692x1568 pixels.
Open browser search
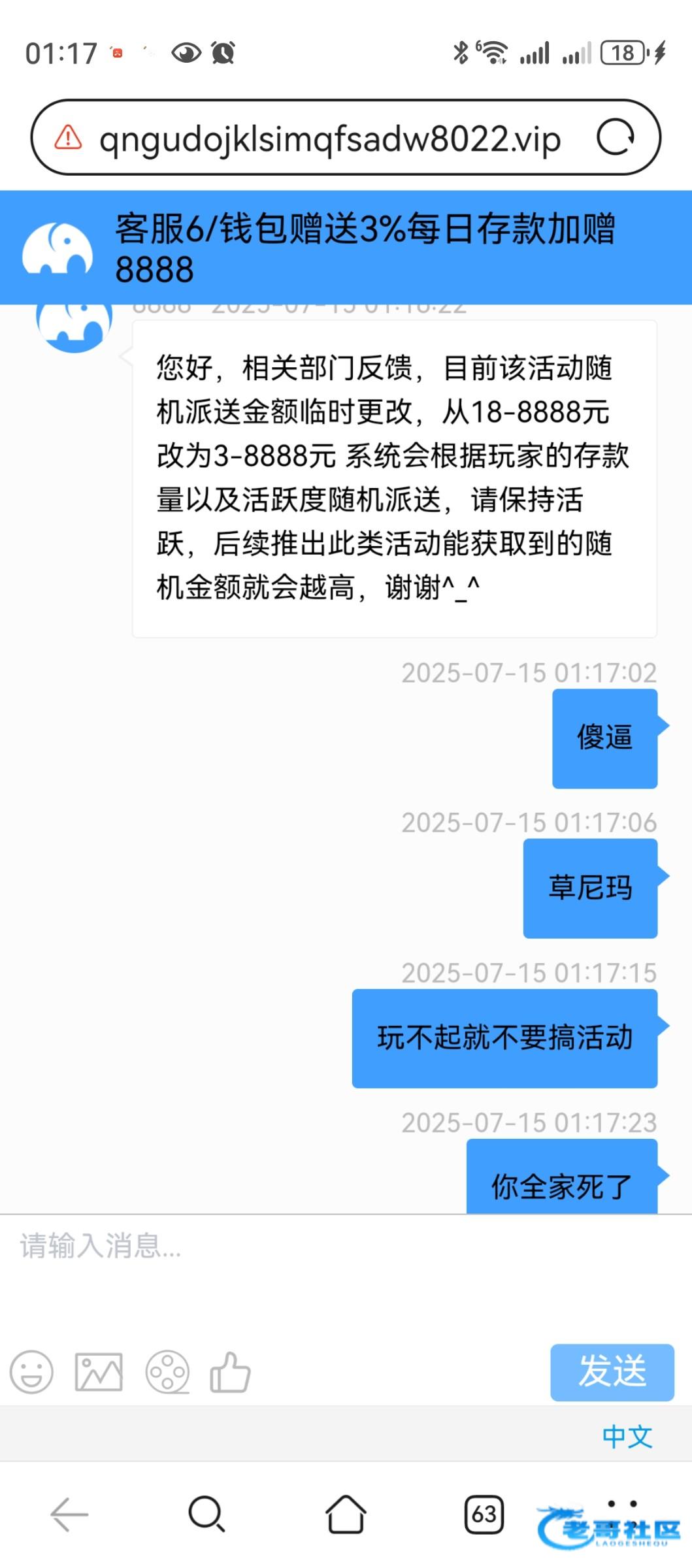click(206, 1514)
